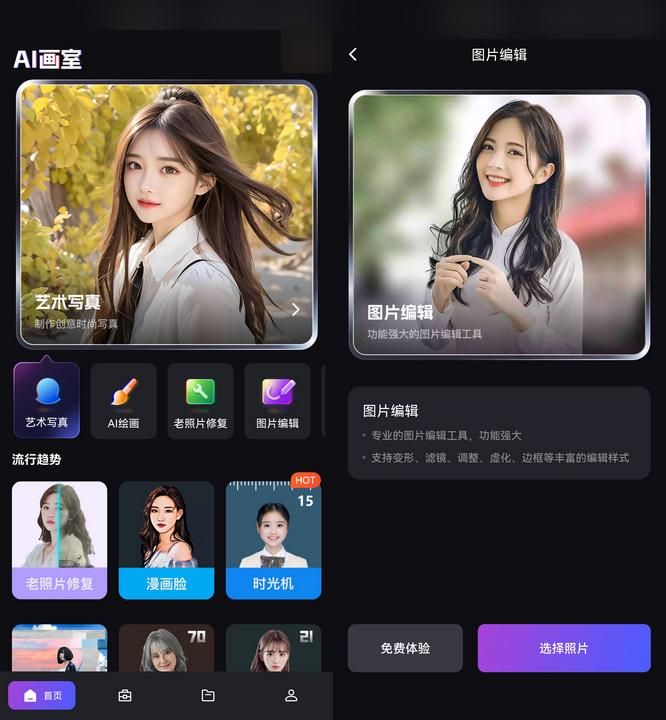
Task: Open the toolbox tab in bottom navigation
Action: (x=125, y=695)
